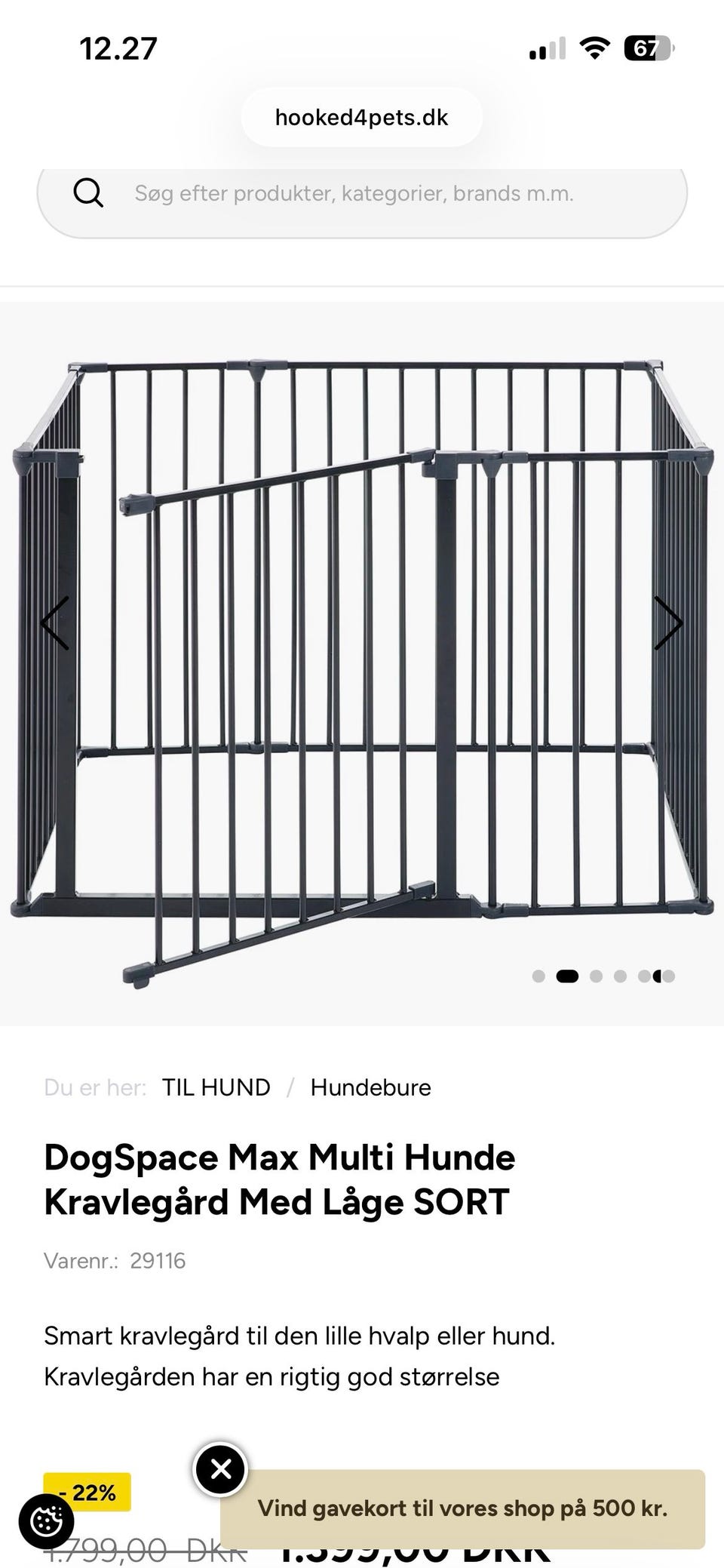This screenshot has width=724, height=1568.
Task: Tap the hooked4pets.dk address bar
Action: coord(362,117)
